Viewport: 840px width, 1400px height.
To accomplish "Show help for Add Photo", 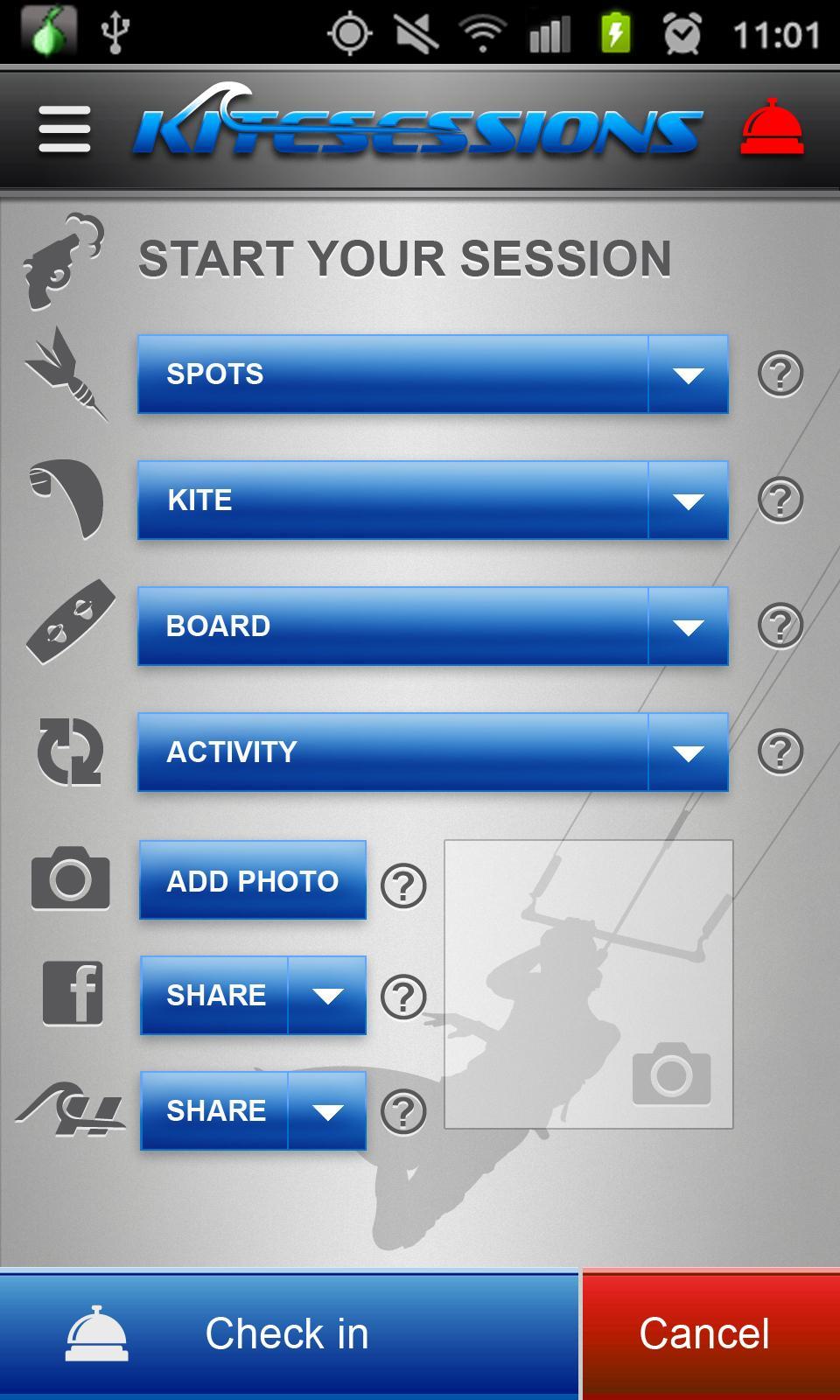I will (403, 885).
